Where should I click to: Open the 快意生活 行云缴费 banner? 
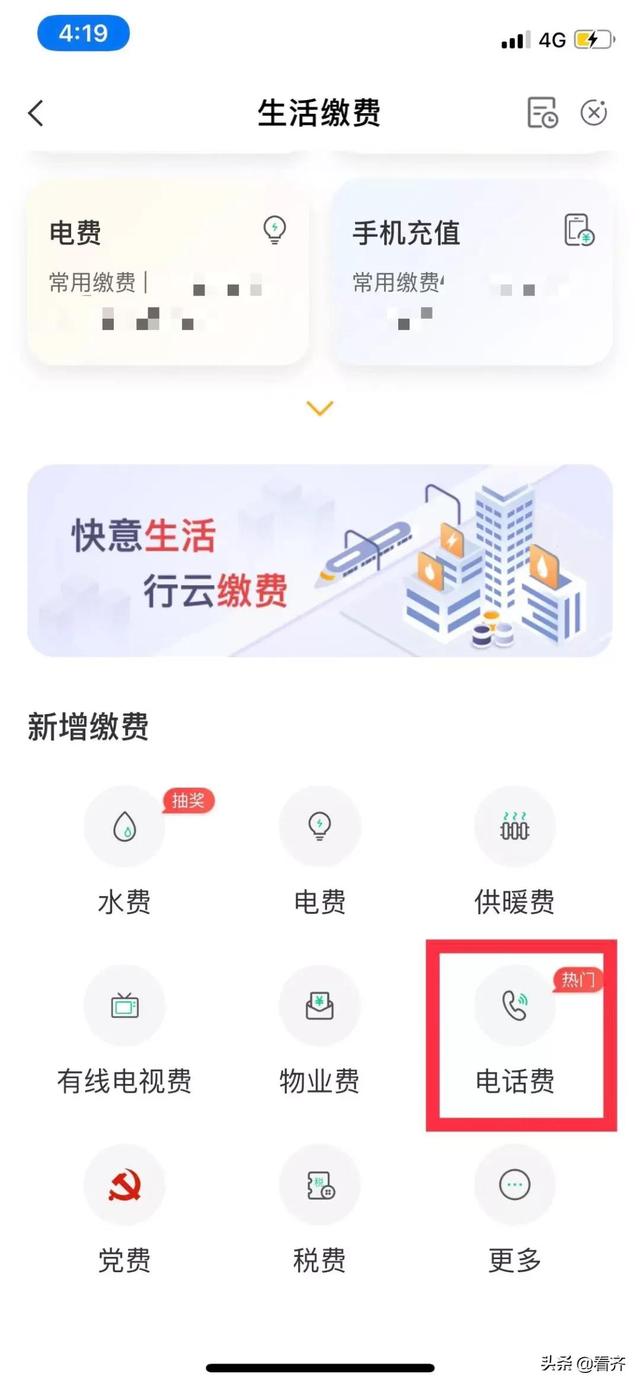[x=320, y=561]
